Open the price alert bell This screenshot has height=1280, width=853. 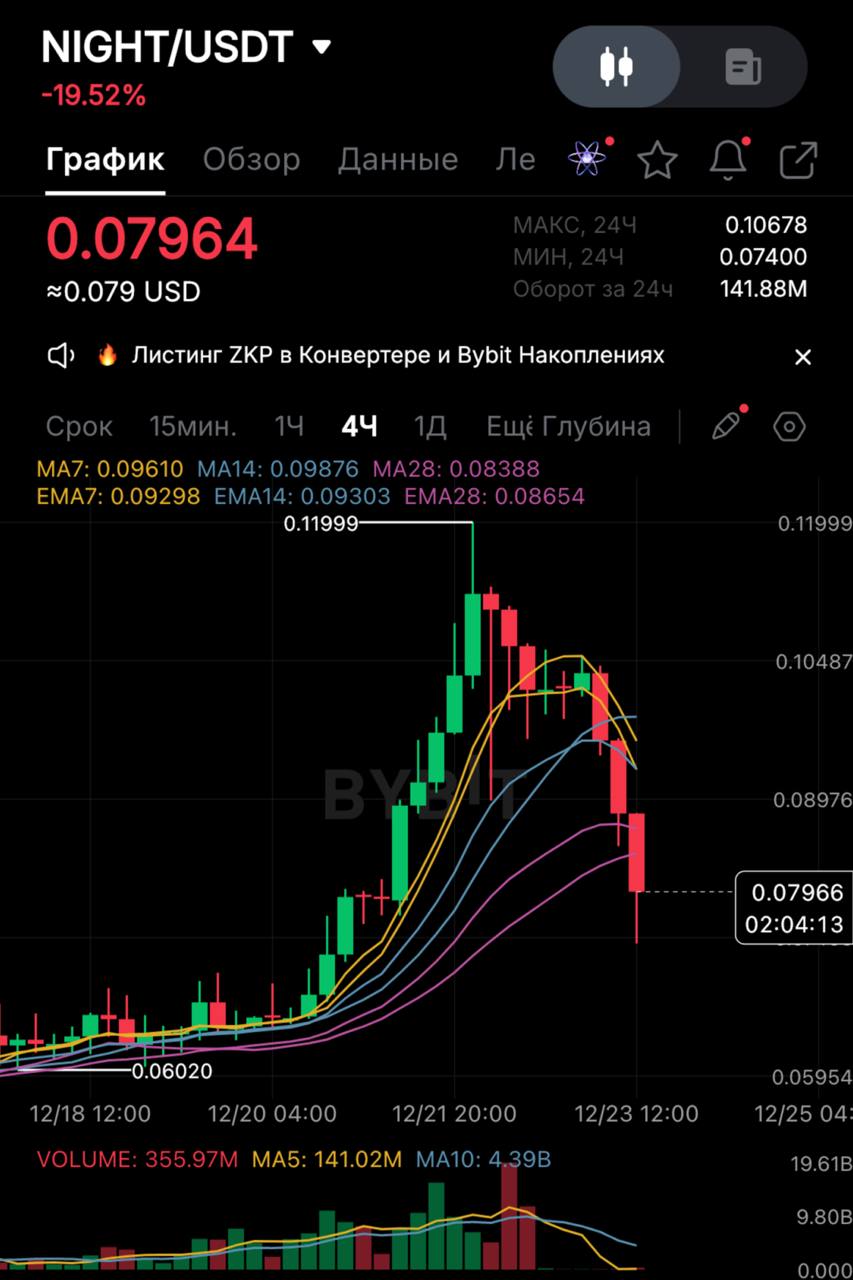point(728,160)
